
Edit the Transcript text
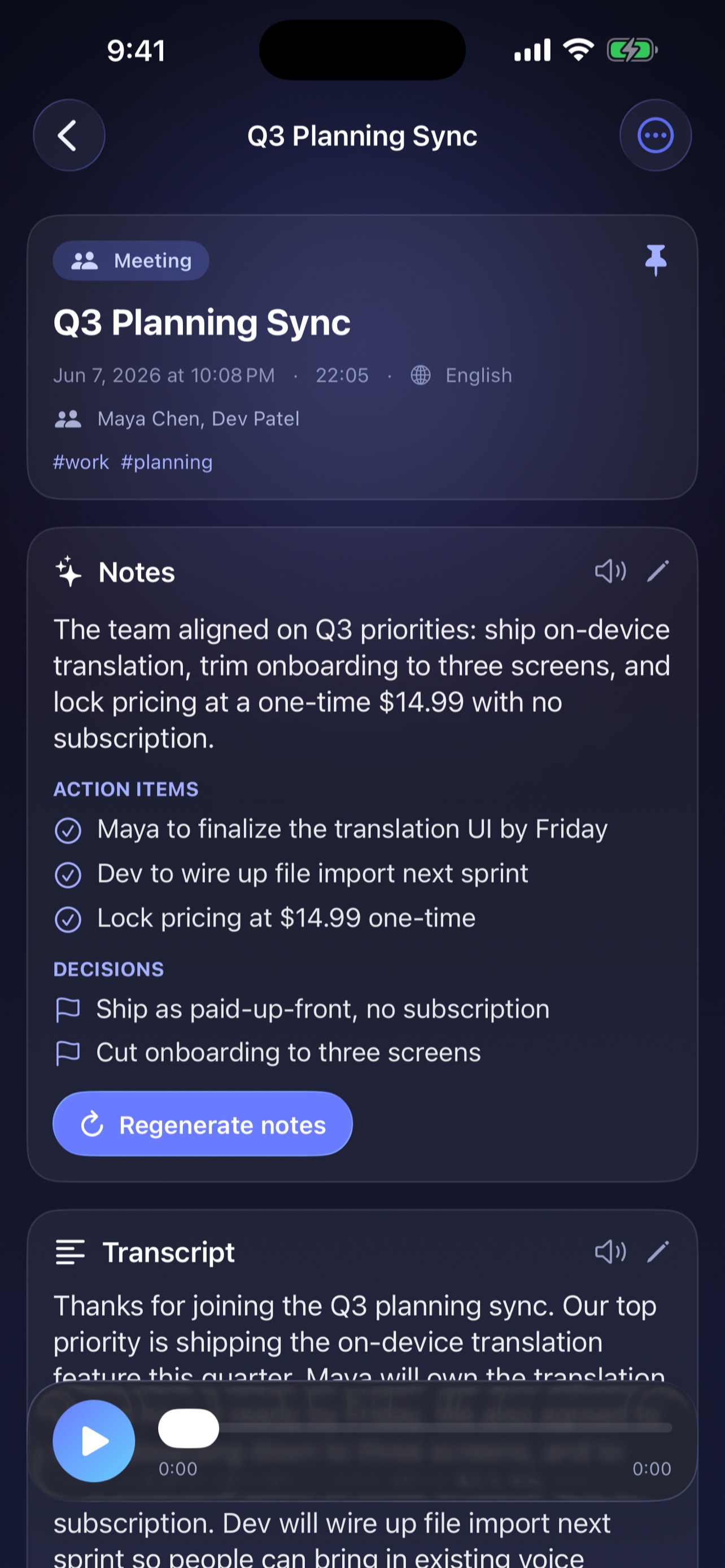pyautogui.click(x=658, y=1251)
